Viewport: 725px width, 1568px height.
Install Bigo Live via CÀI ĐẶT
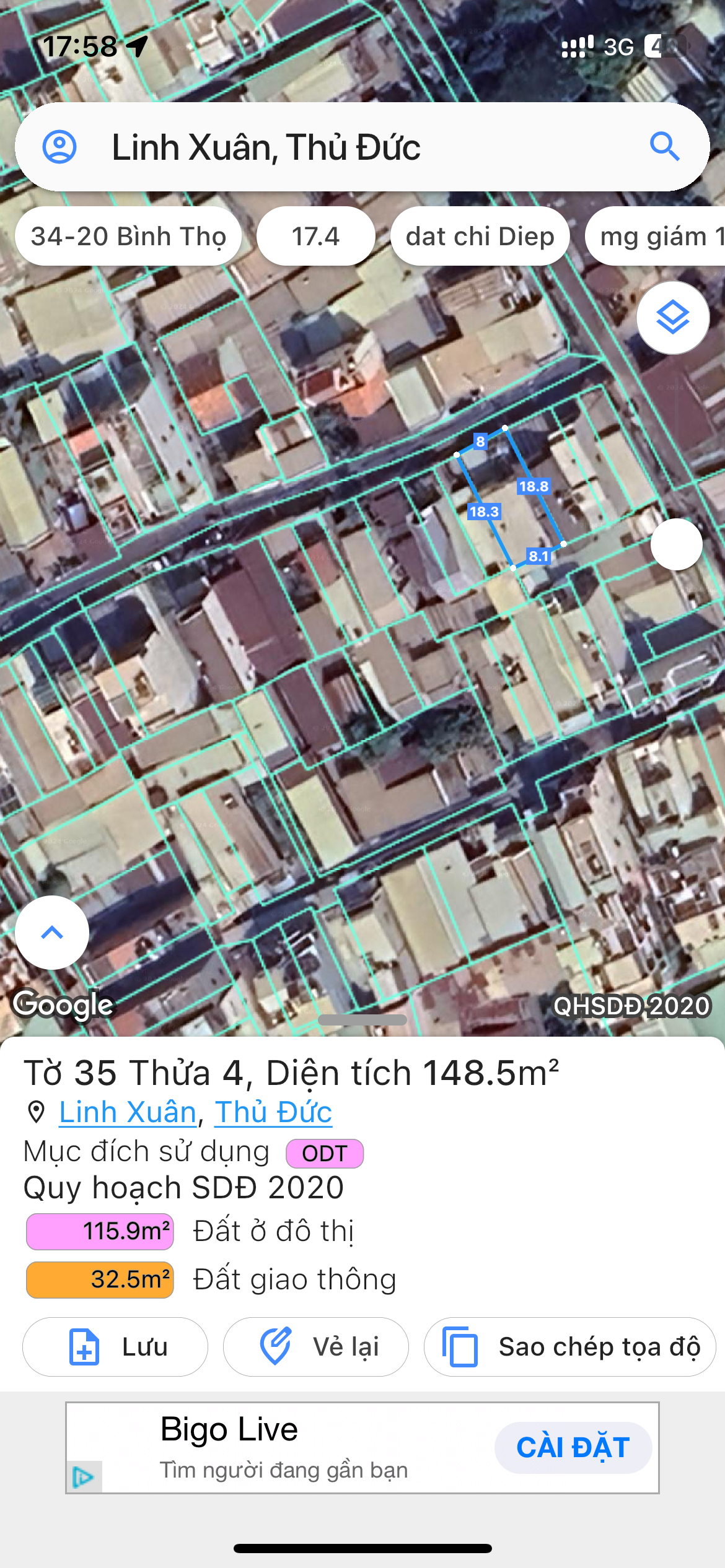point(573,1447)
